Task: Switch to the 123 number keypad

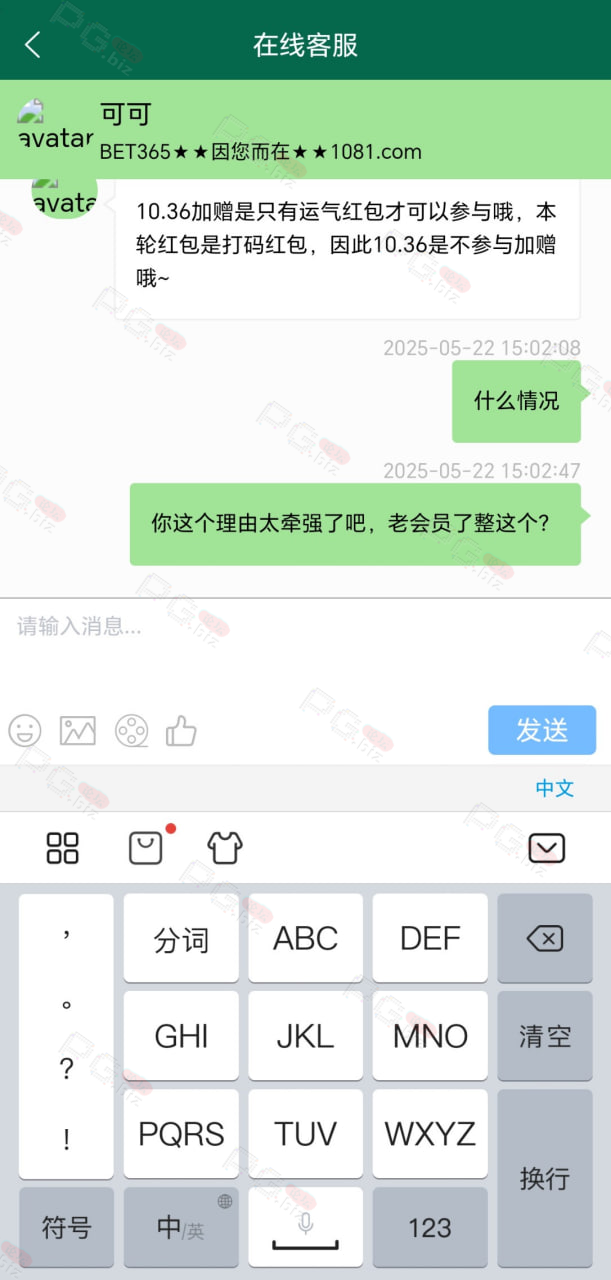Action: pyautogui.click(x=430, y=1227)
